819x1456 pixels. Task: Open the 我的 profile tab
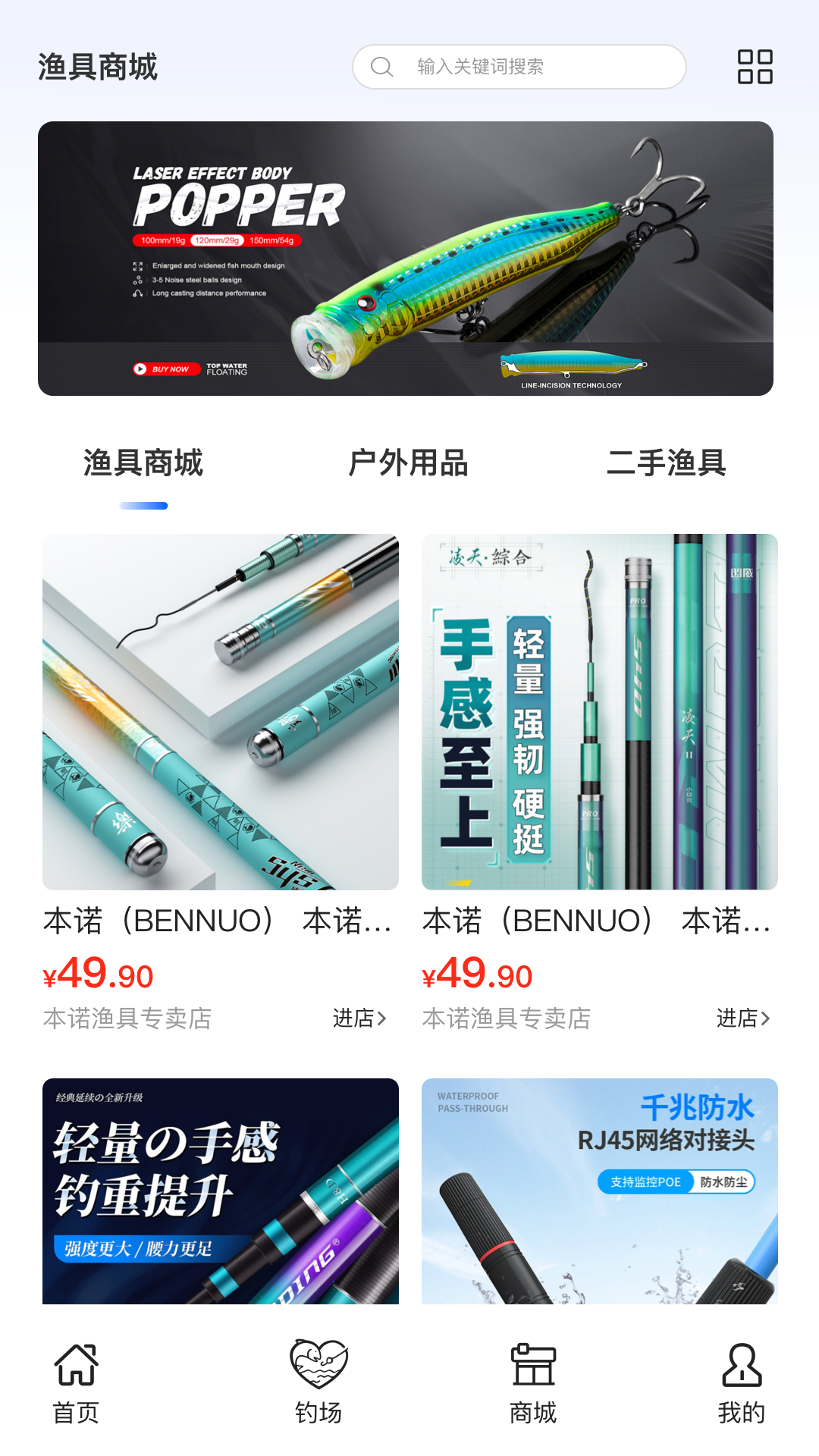(741, 1382)
